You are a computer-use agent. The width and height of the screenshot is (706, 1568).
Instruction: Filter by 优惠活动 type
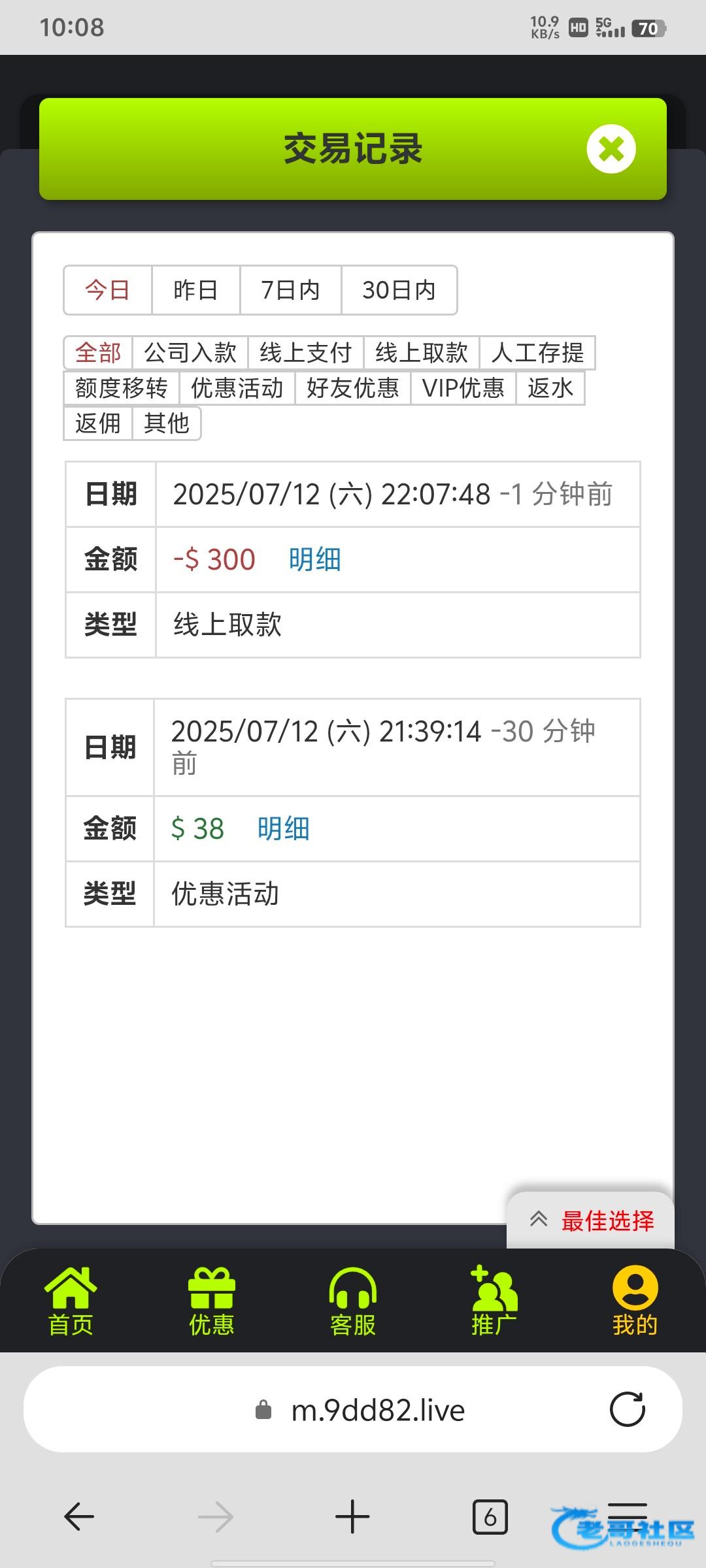(237, 388)
